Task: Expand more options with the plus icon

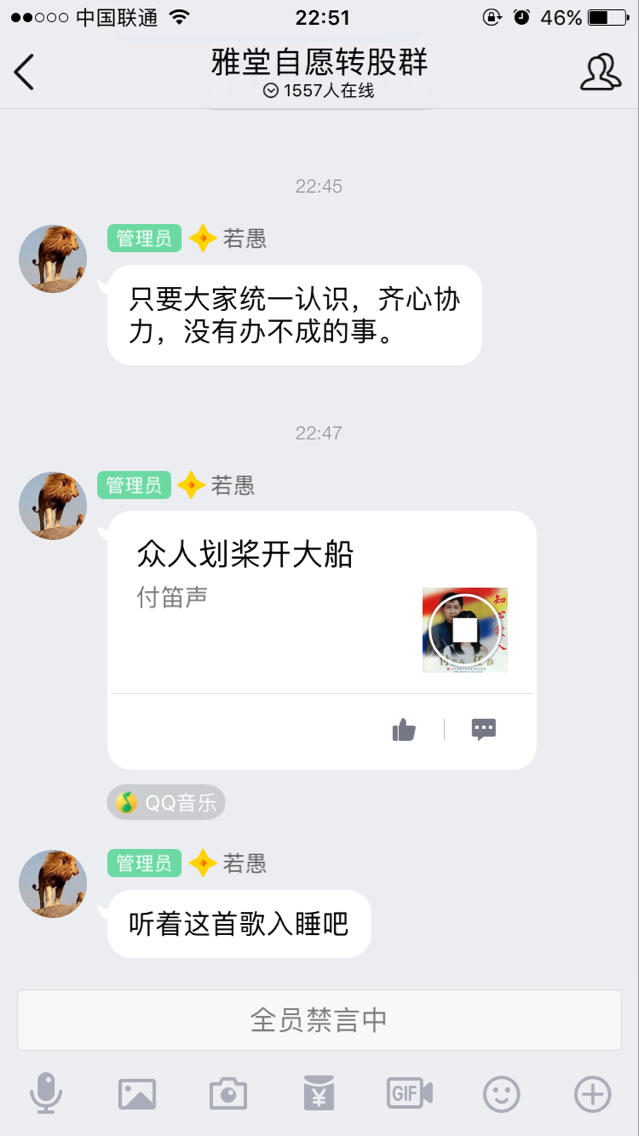Action: (592, 1094)
